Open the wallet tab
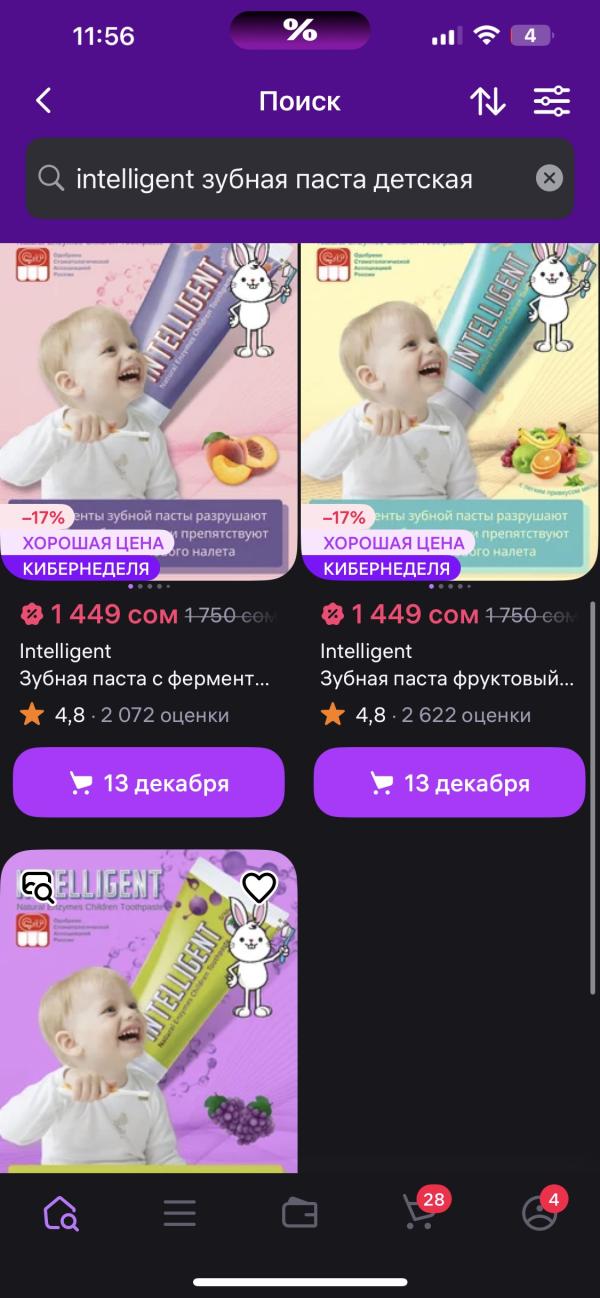Screen dimensions: 600x1298 [x=300, y=1214]
